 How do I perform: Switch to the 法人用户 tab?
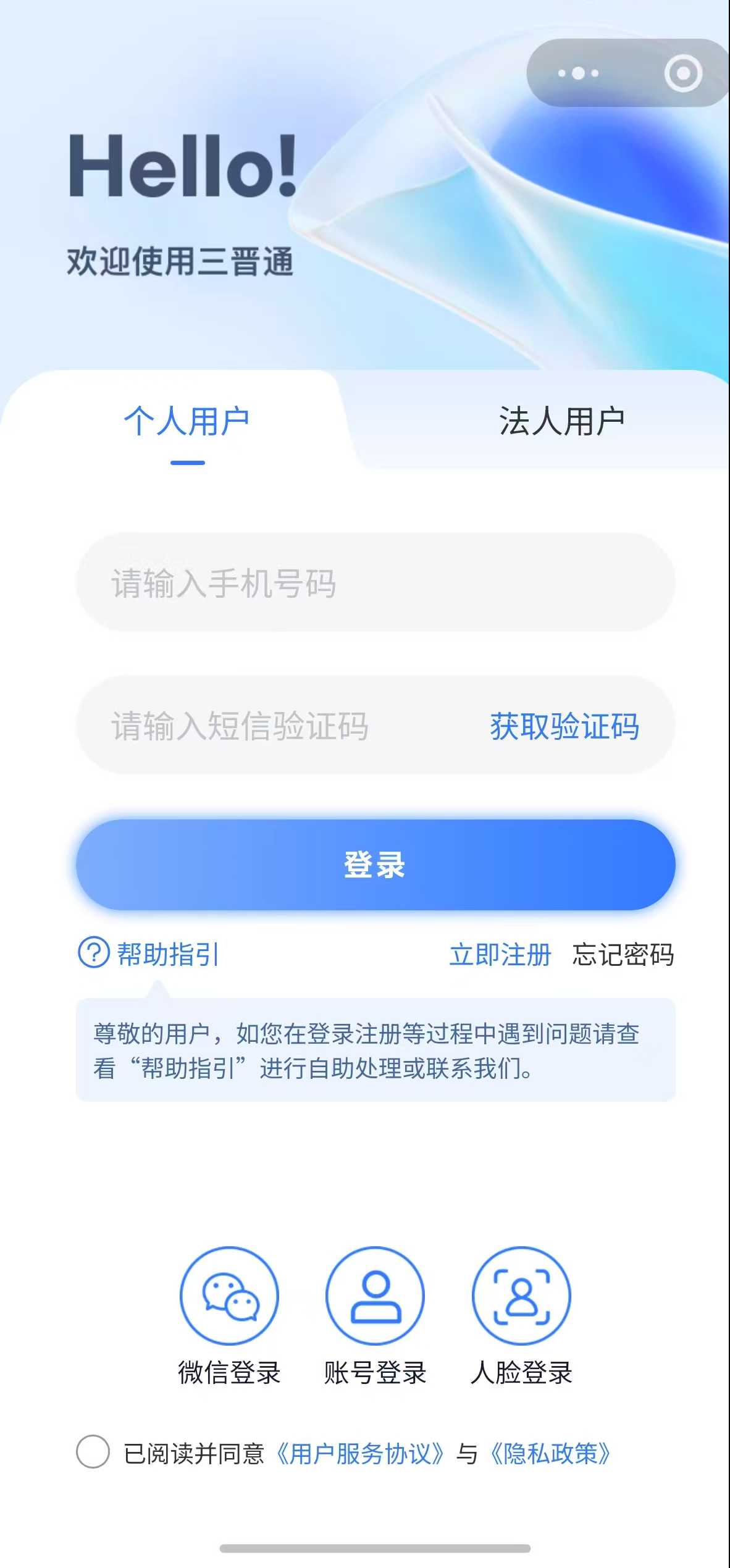point(561,422)
